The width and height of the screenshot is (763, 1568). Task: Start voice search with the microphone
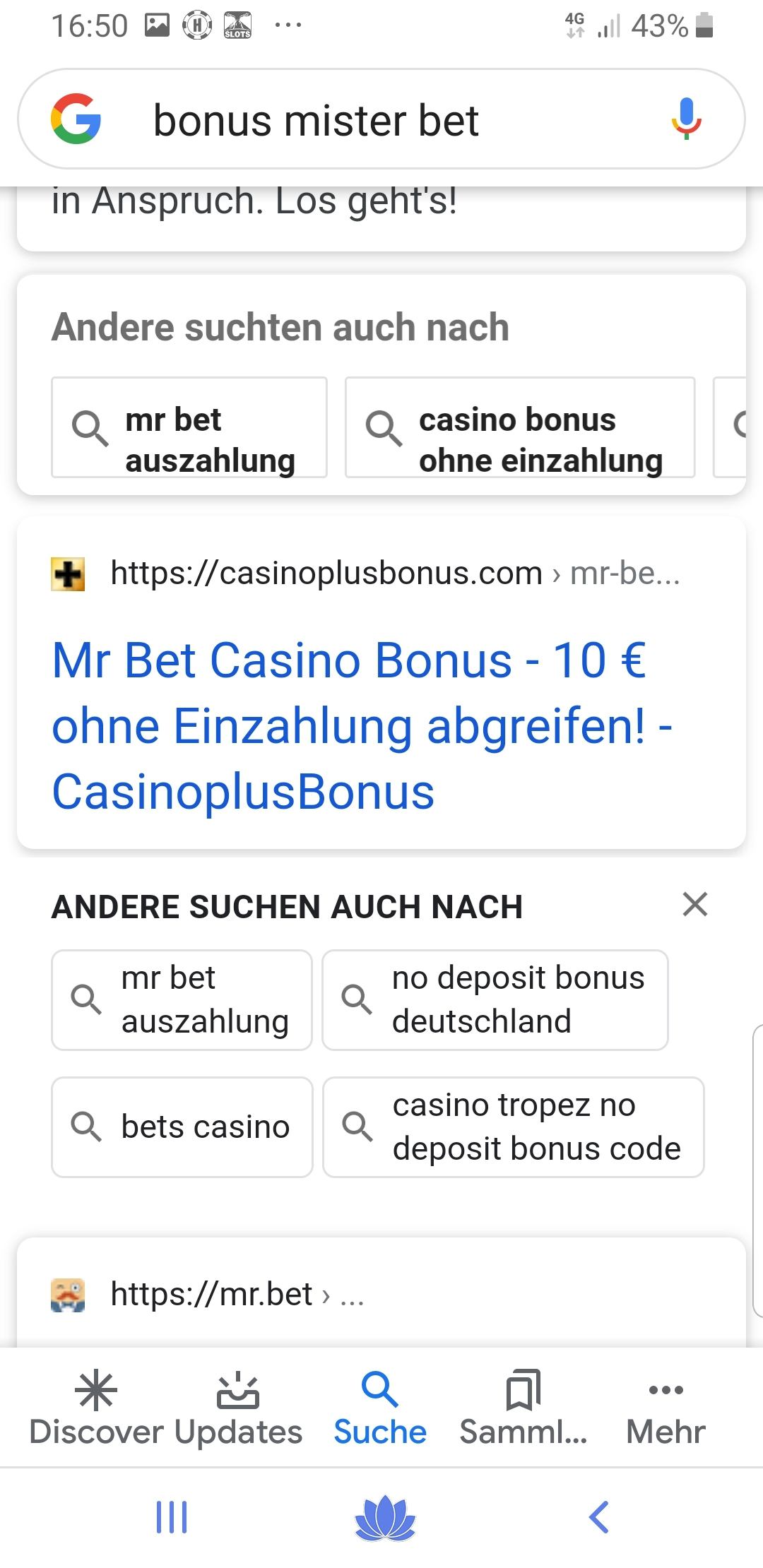pos(685,119)
